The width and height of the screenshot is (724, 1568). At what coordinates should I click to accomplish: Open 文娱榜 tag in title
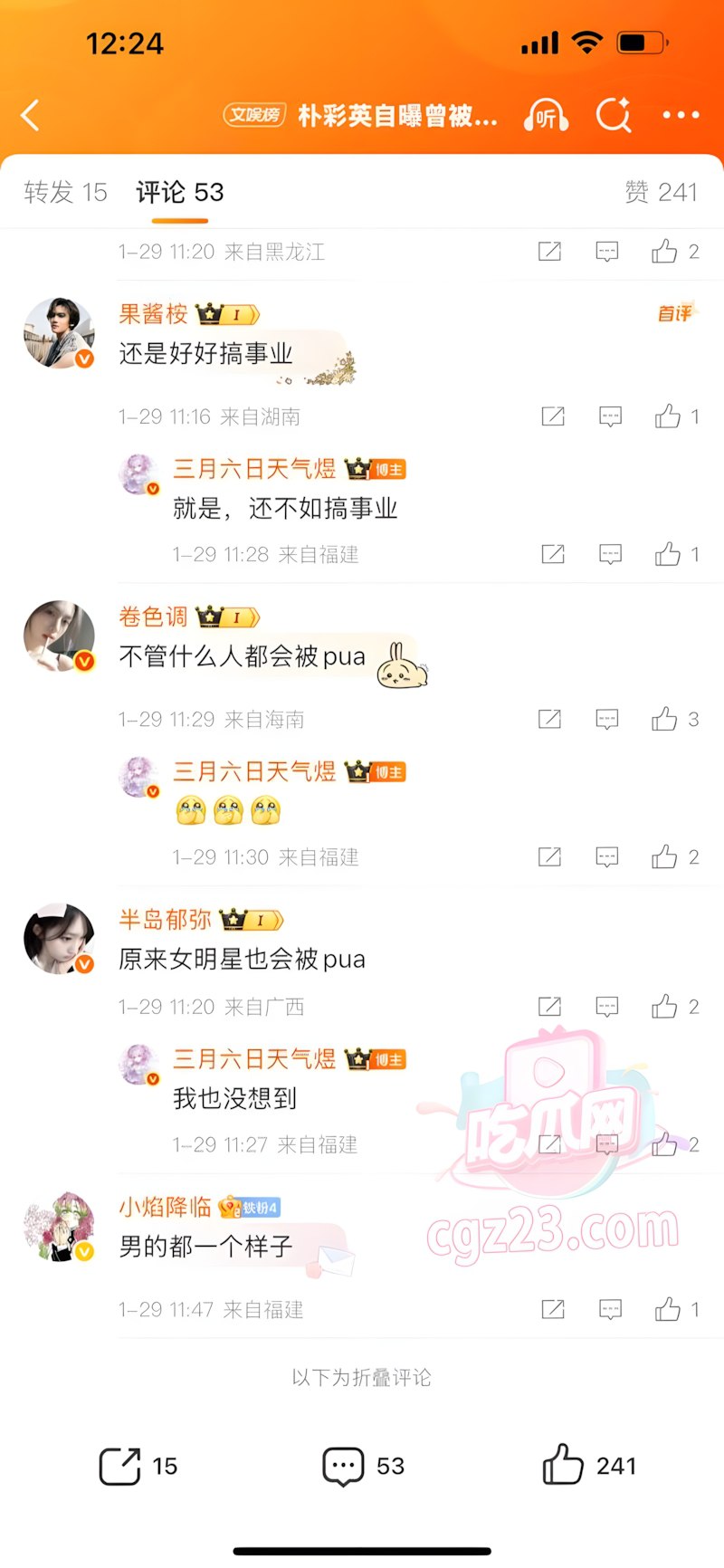[255, 115]
